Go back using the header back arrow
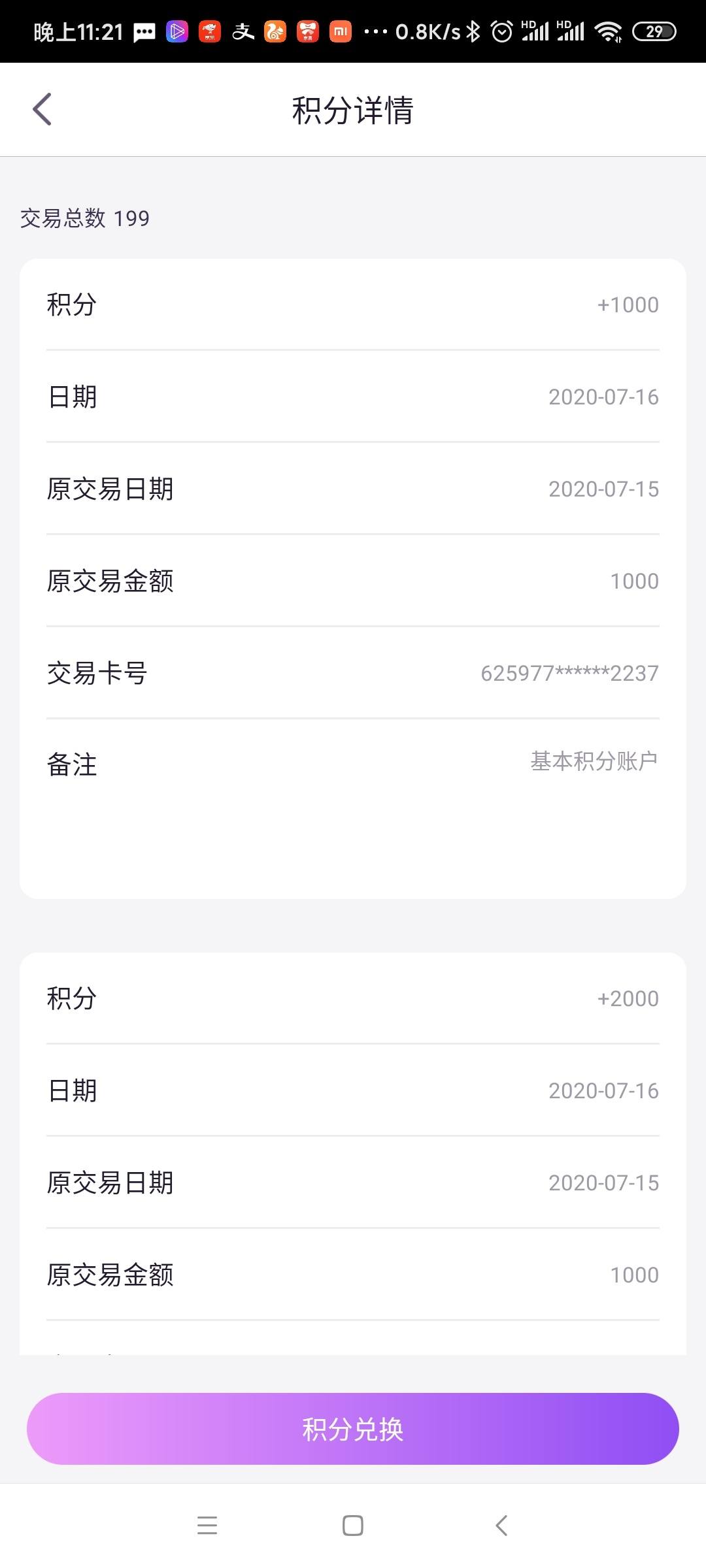The width and height of the screenshot is (706, 1568). coord(42,109)
